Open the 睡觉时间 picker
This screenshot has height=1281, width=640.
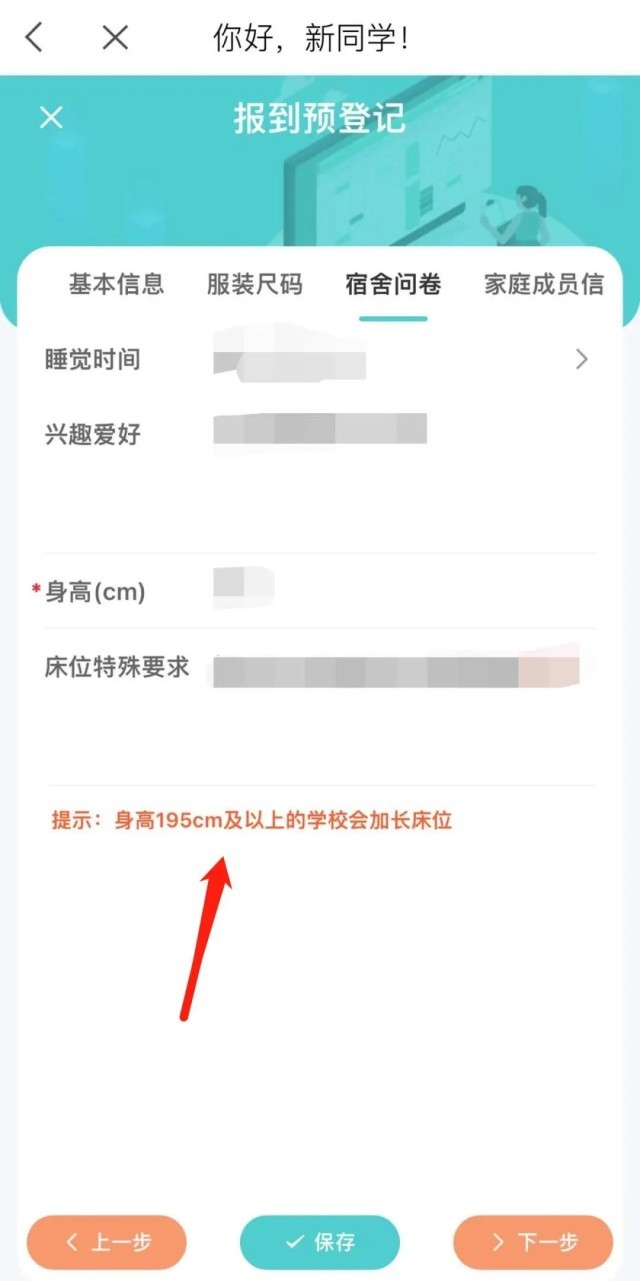click(x=400, y=360)
